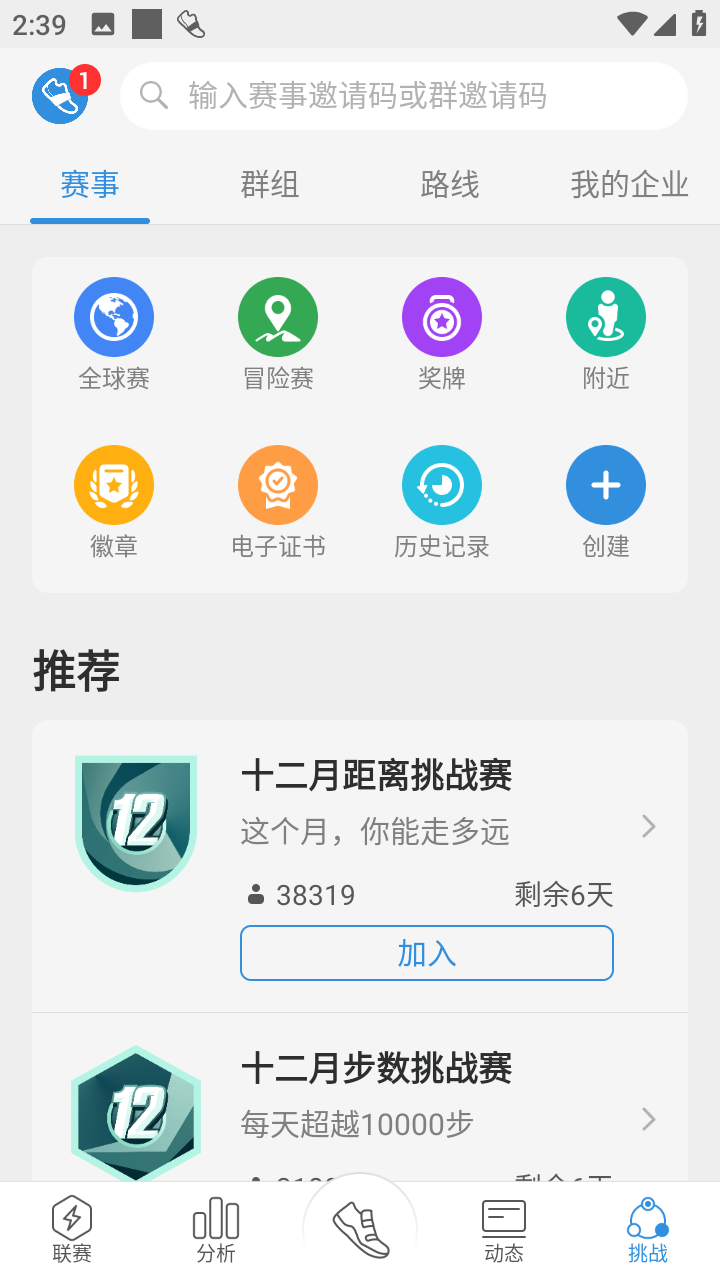
Task: Go to the 分析 bottom tab
Action: [x=216, y=1229]
